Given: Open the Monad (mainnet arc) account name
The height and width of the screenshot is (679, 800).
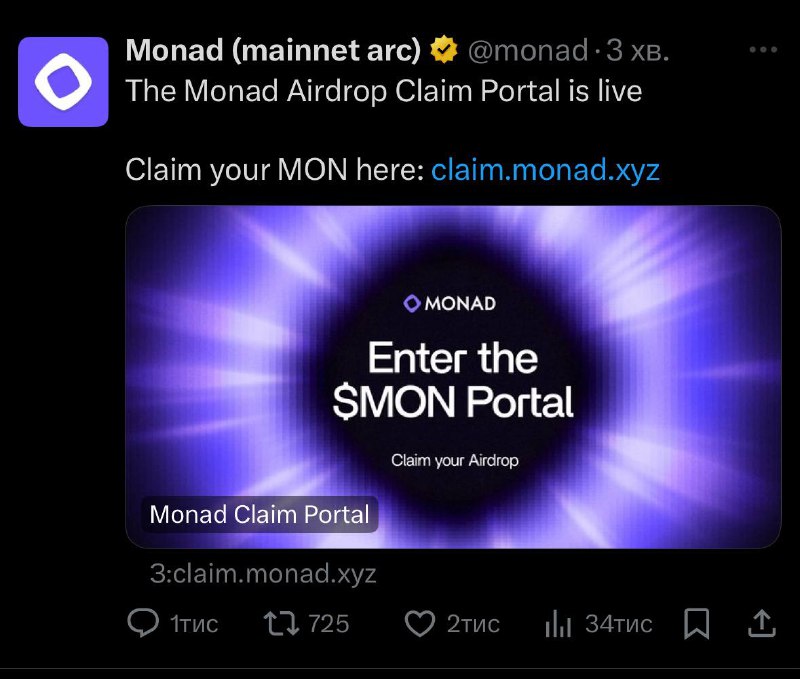Looking at the screenshot, I should pyautogui.click(x=274, y=49).
